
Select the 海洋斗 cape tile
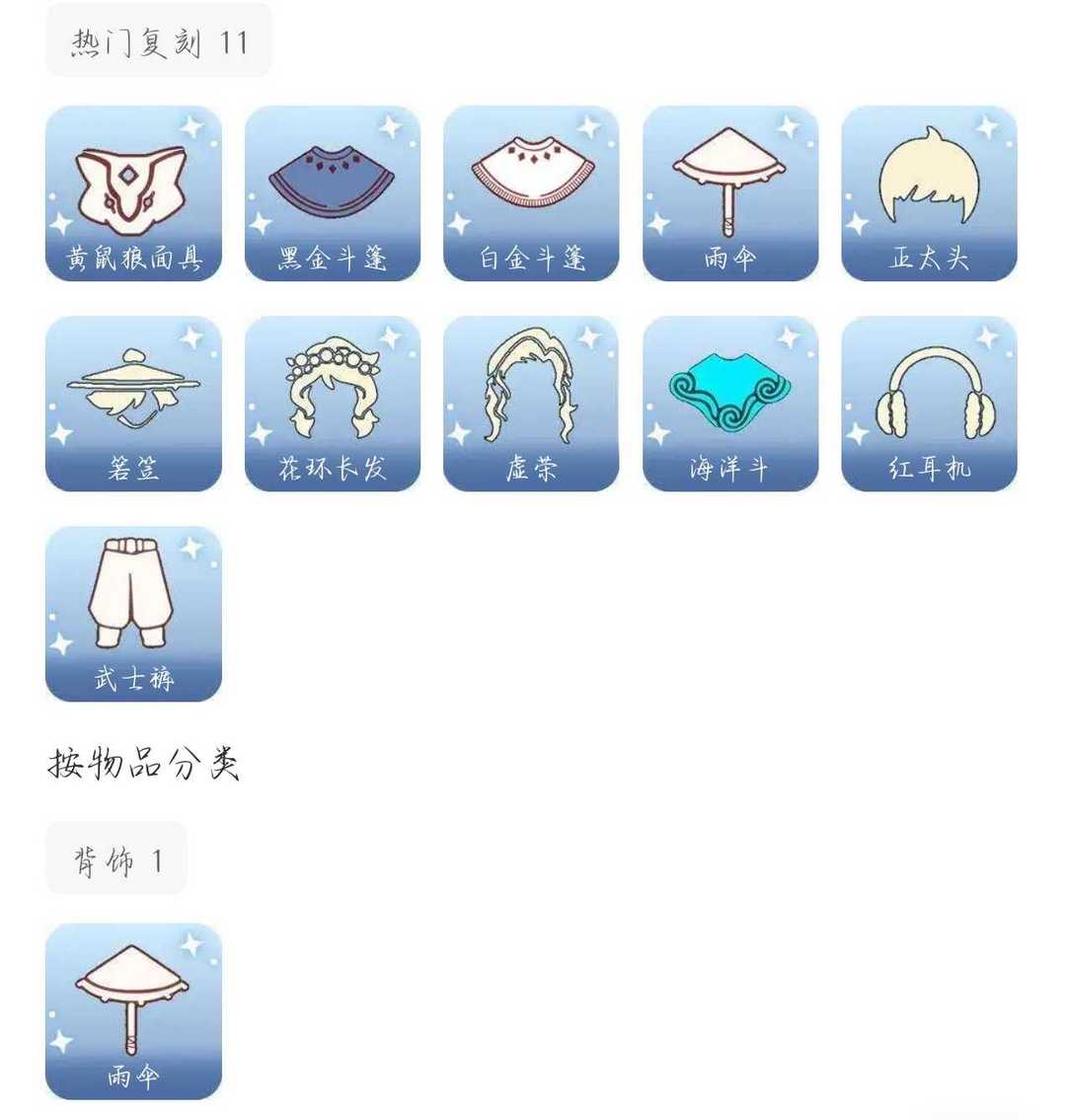click(x=730, y=404)
